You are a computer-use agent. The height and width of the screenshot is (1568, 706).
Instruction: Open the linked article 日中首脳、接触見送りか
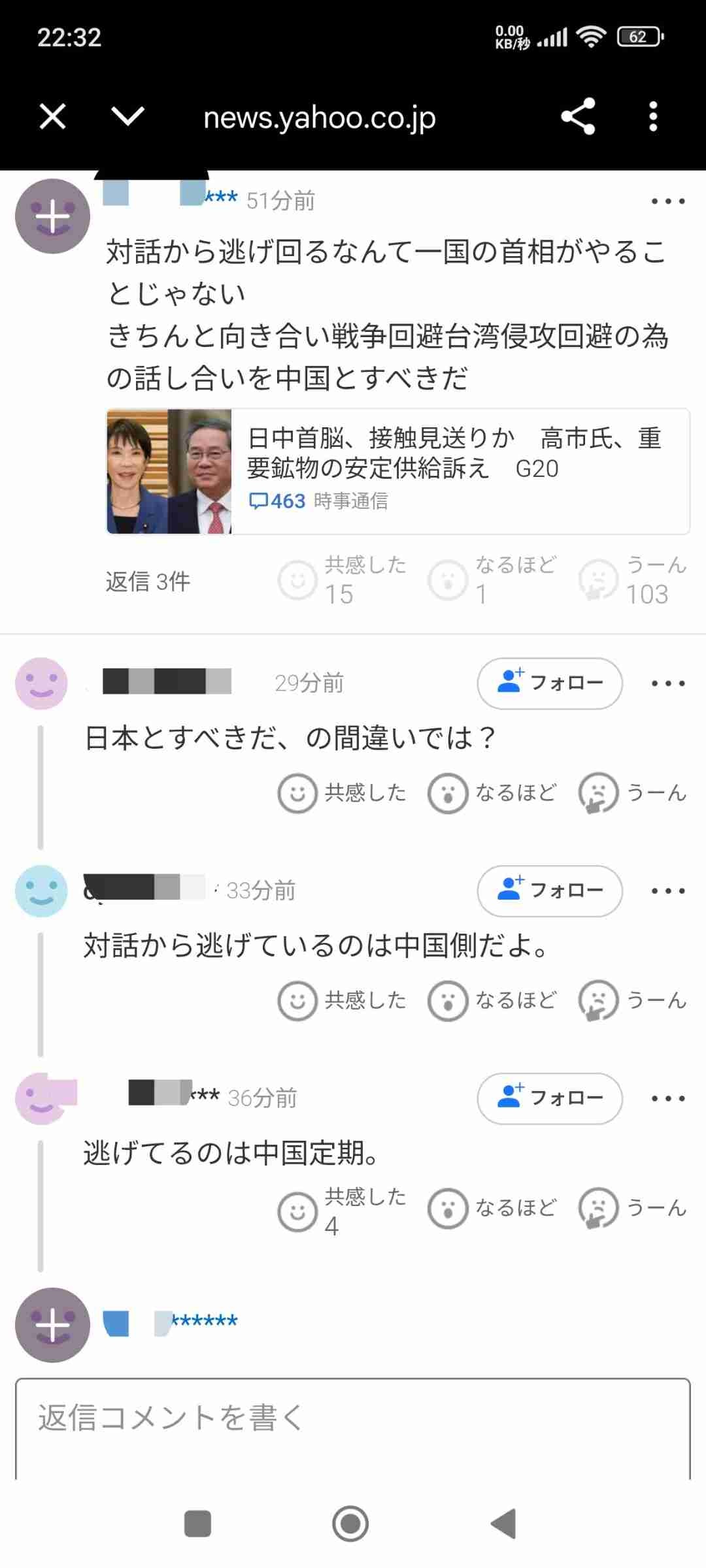(x=397, y=471)
